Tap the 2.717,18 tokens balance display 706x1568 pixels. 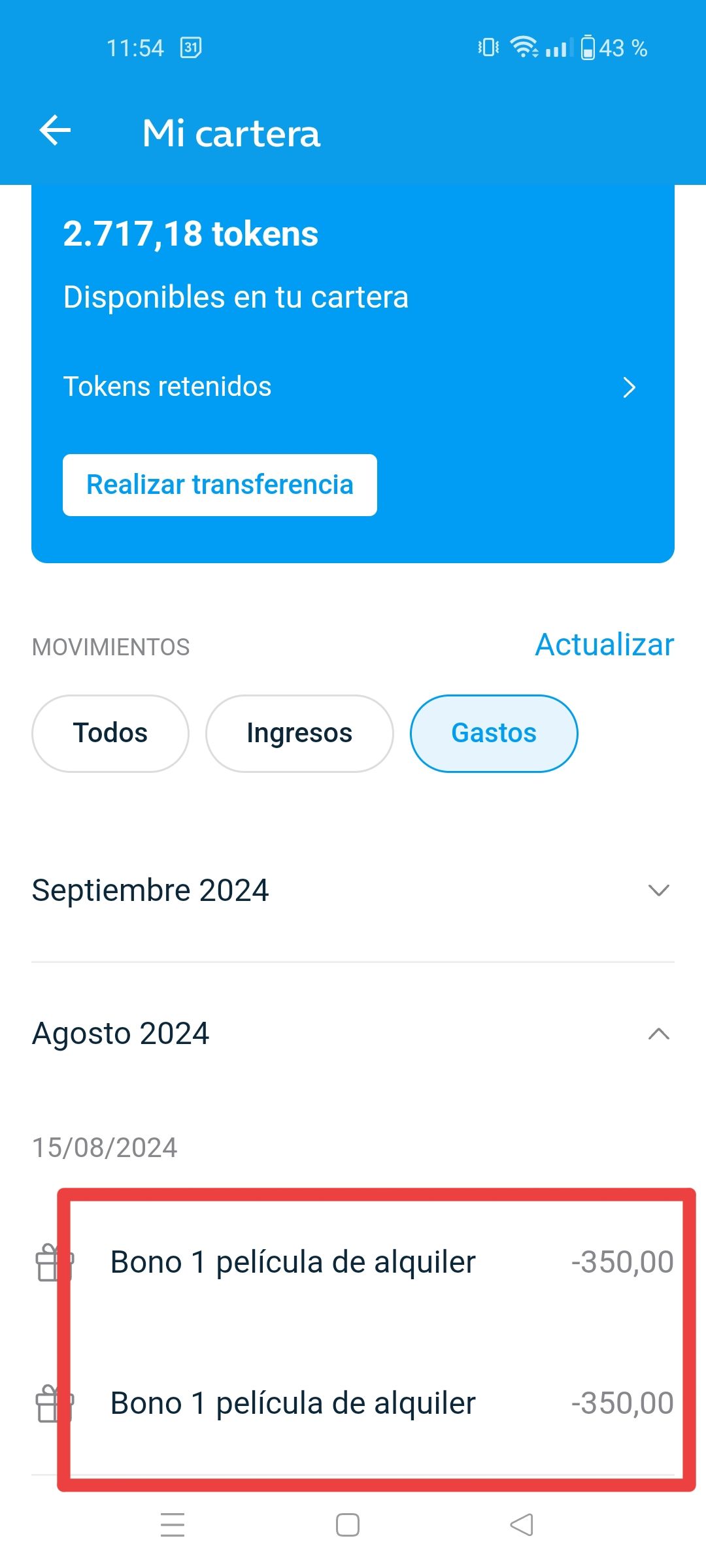pyautogui.click(x=190, y=234)
